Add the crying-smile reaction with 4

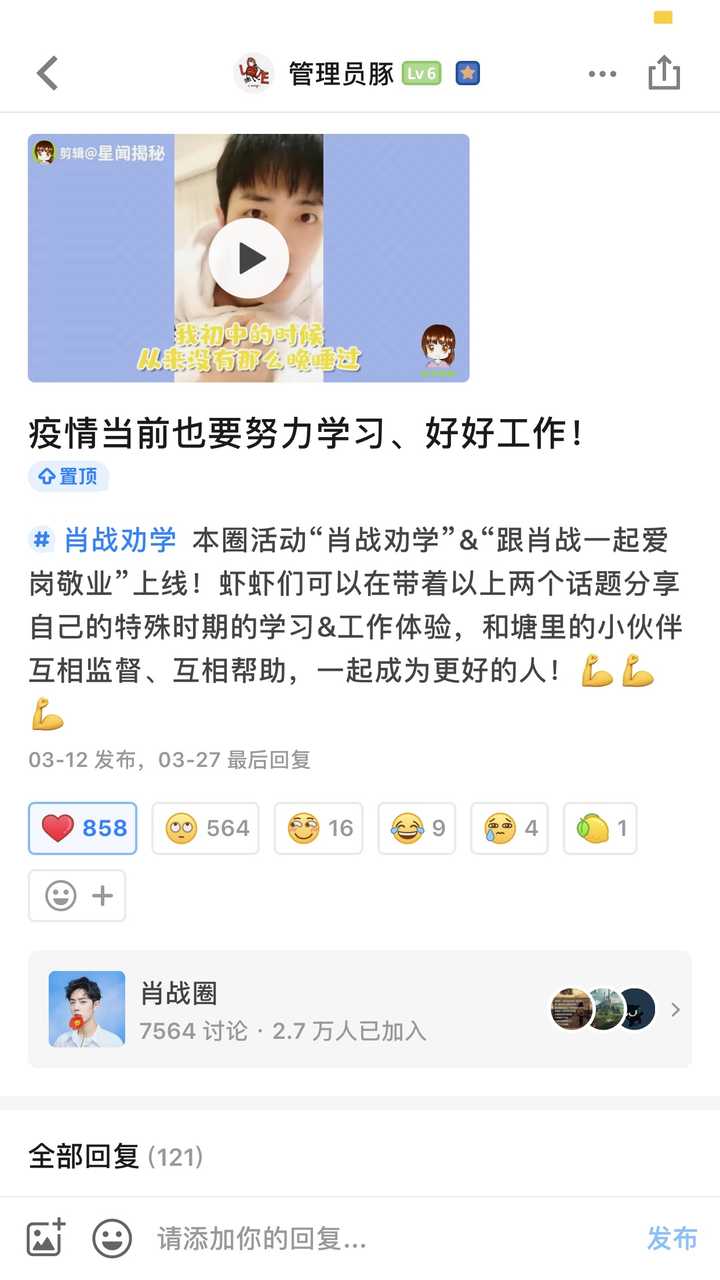tap(509, 828)
